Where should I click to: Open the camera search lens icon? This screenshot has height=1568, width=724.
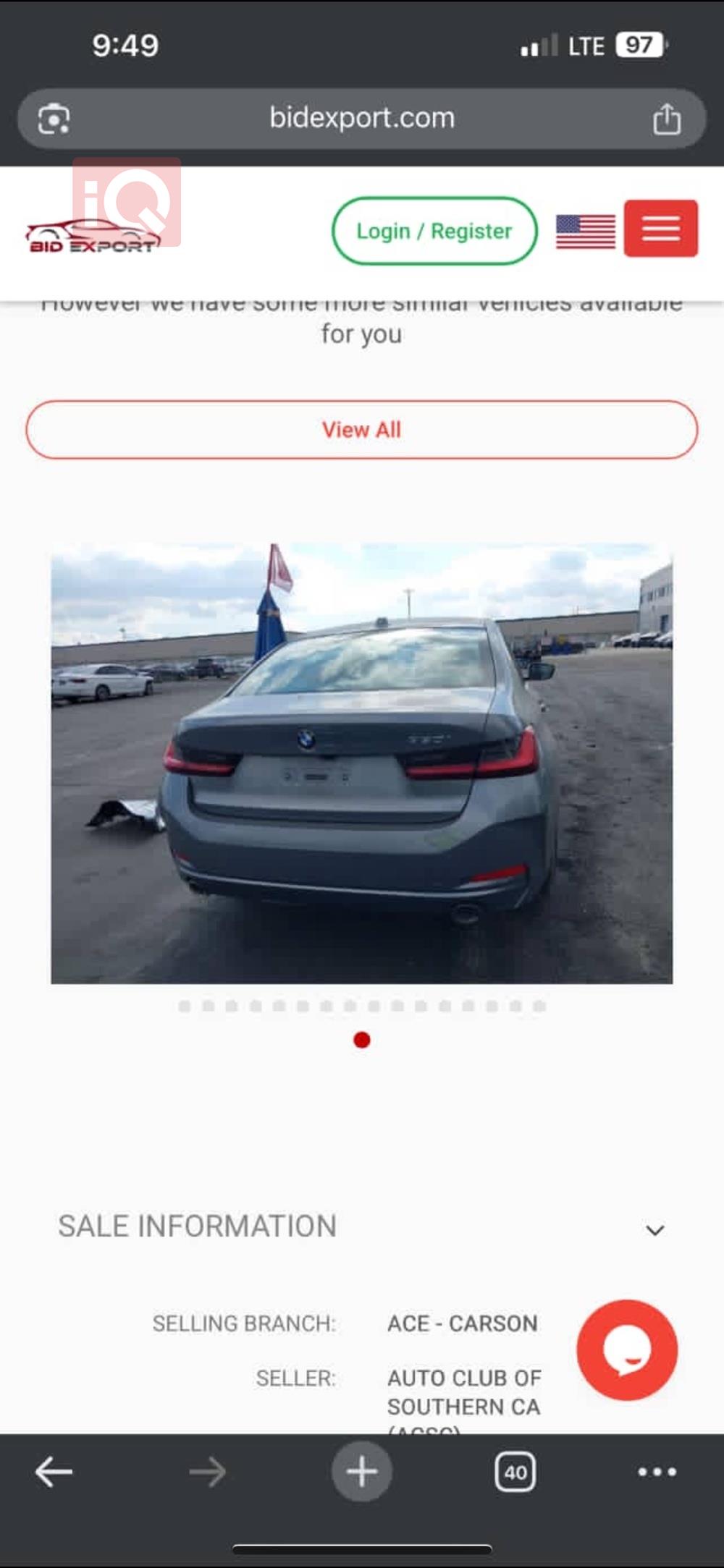(54, 119)
